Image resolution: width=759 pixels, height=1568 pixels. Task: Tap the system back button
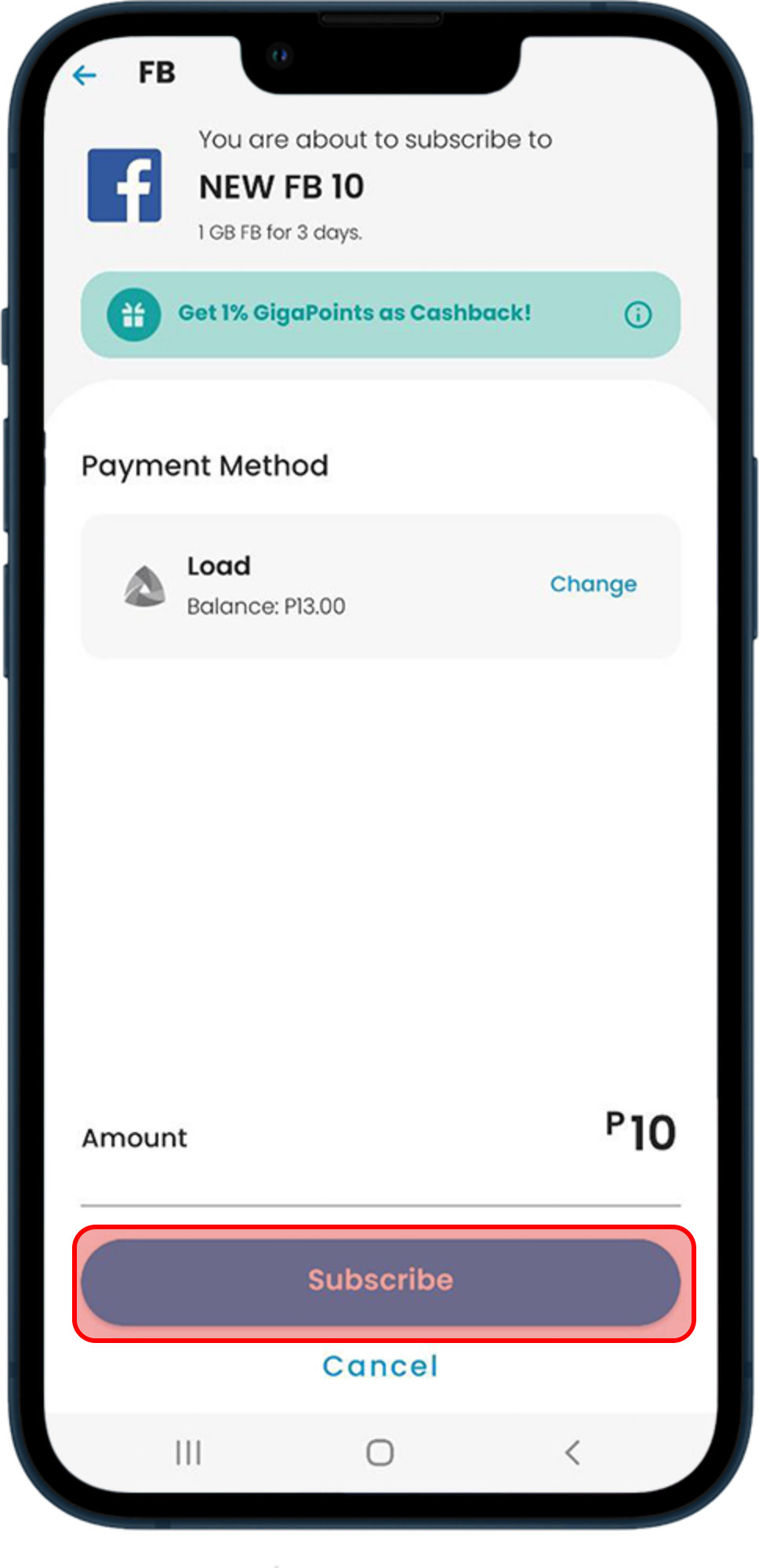(572, 1452)
